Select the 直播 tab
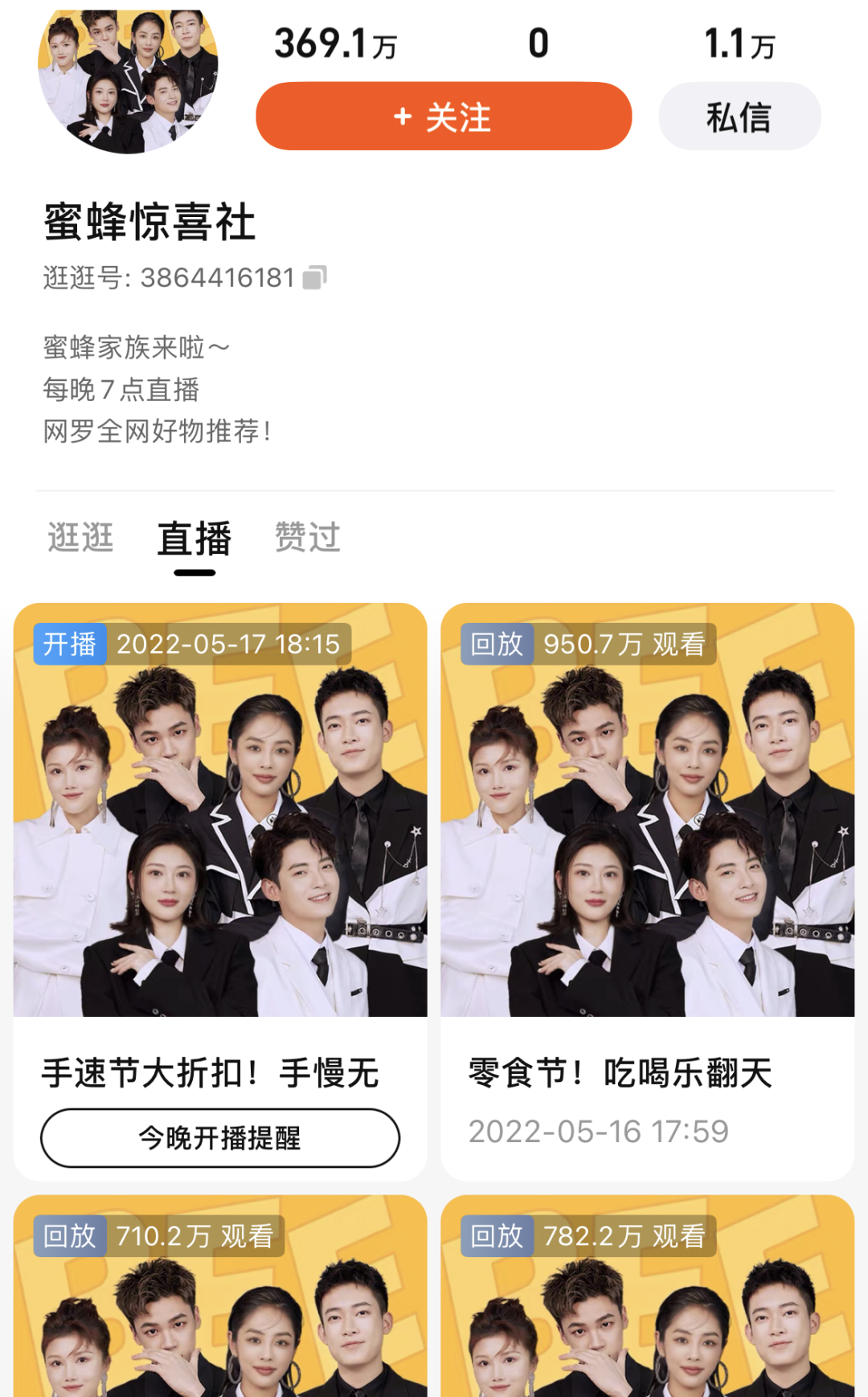The image size is (868, 1397). 194,539
